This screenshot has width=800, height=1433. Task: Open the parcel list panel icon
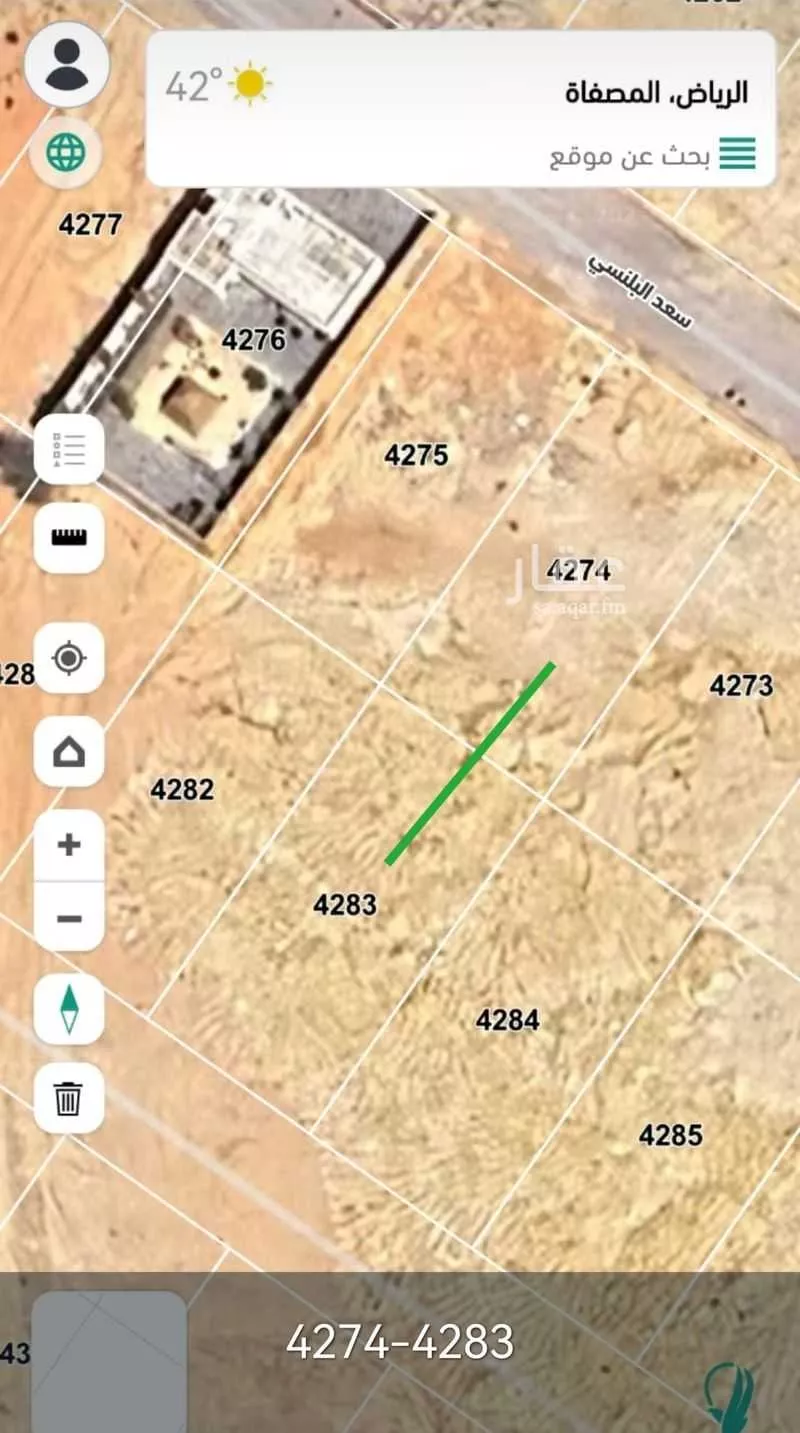tap(68, 449)
